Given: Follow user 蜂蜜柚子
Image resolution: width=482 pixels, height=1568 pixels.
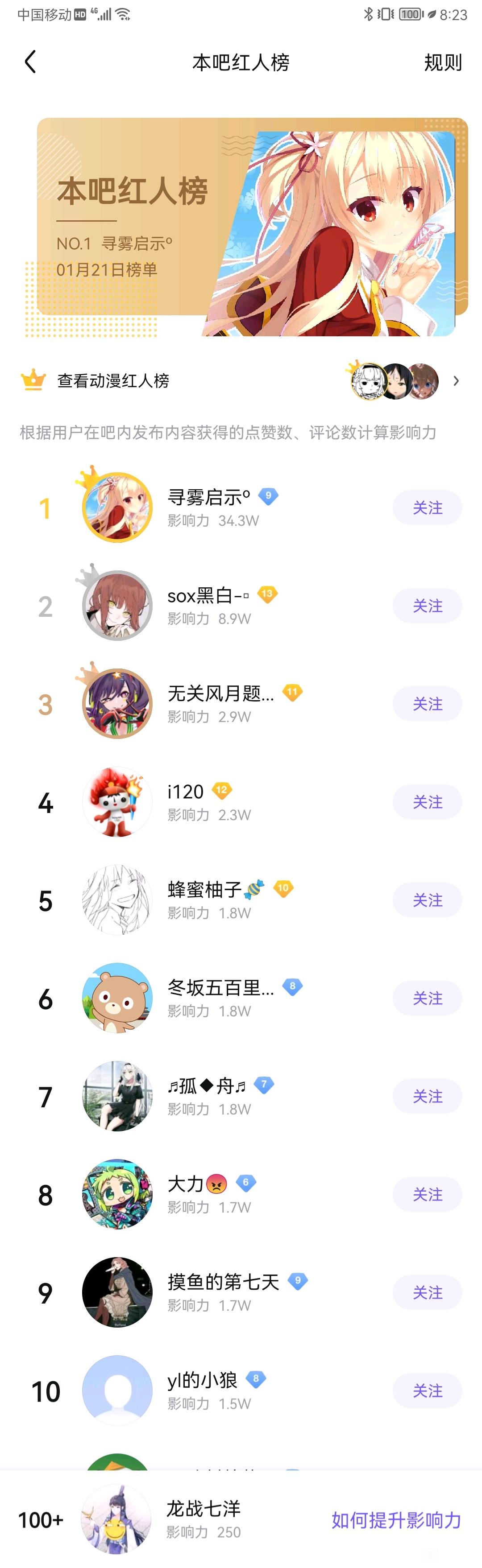Looking at the screenshot, I should click(x=427, y=900).
